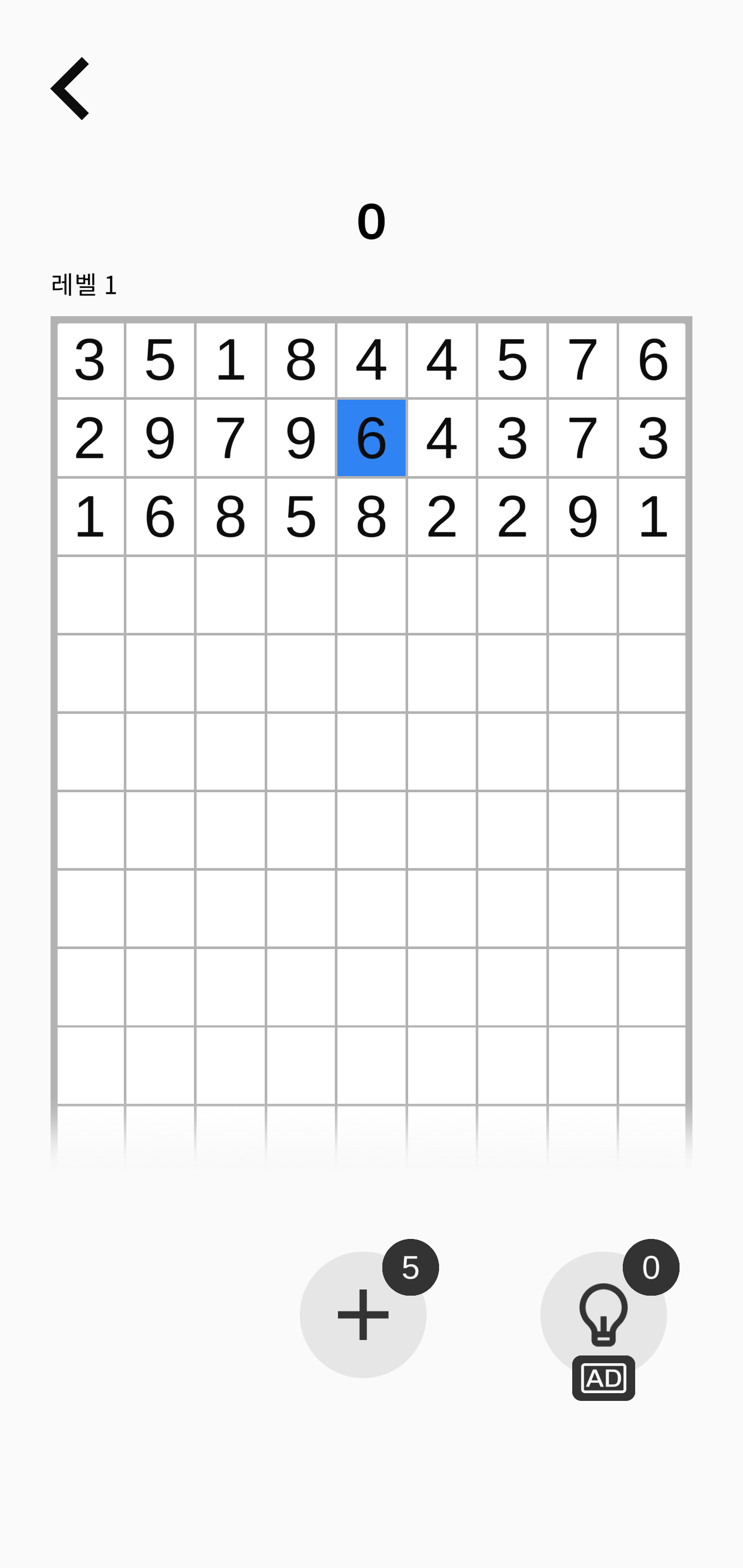Get a hint via the lightbulb button

(x=603, y=1315)
